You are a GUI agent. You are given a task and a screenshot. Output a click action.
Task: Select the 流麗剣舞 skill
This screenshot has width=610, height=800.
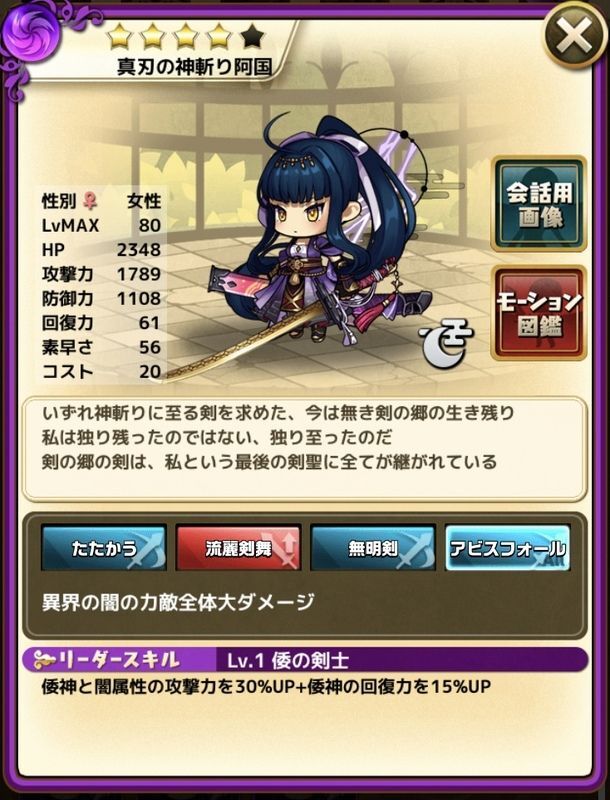click(237, 548)
